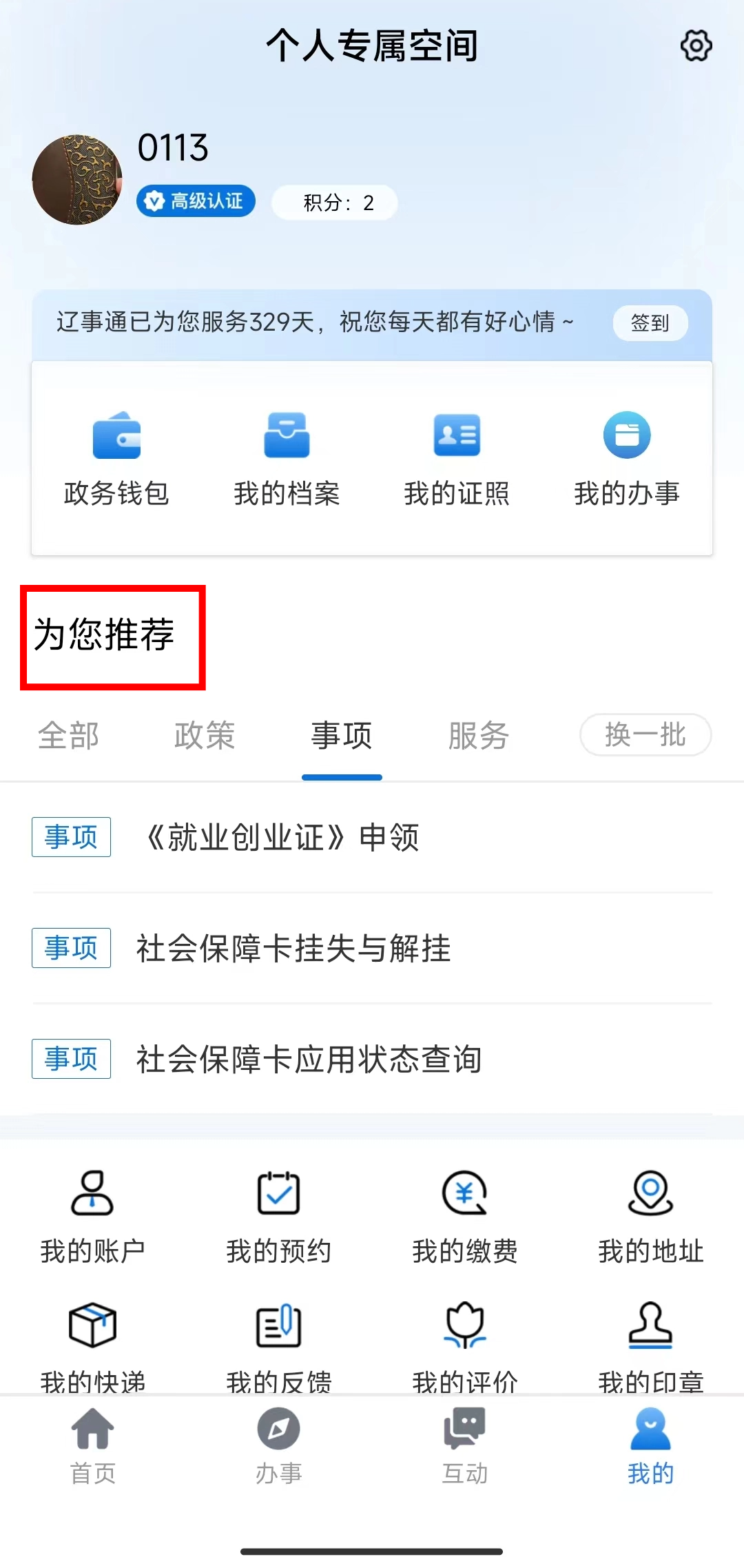Open 社会保障卡挂失与解挂 item

click(x=293, y=949)
